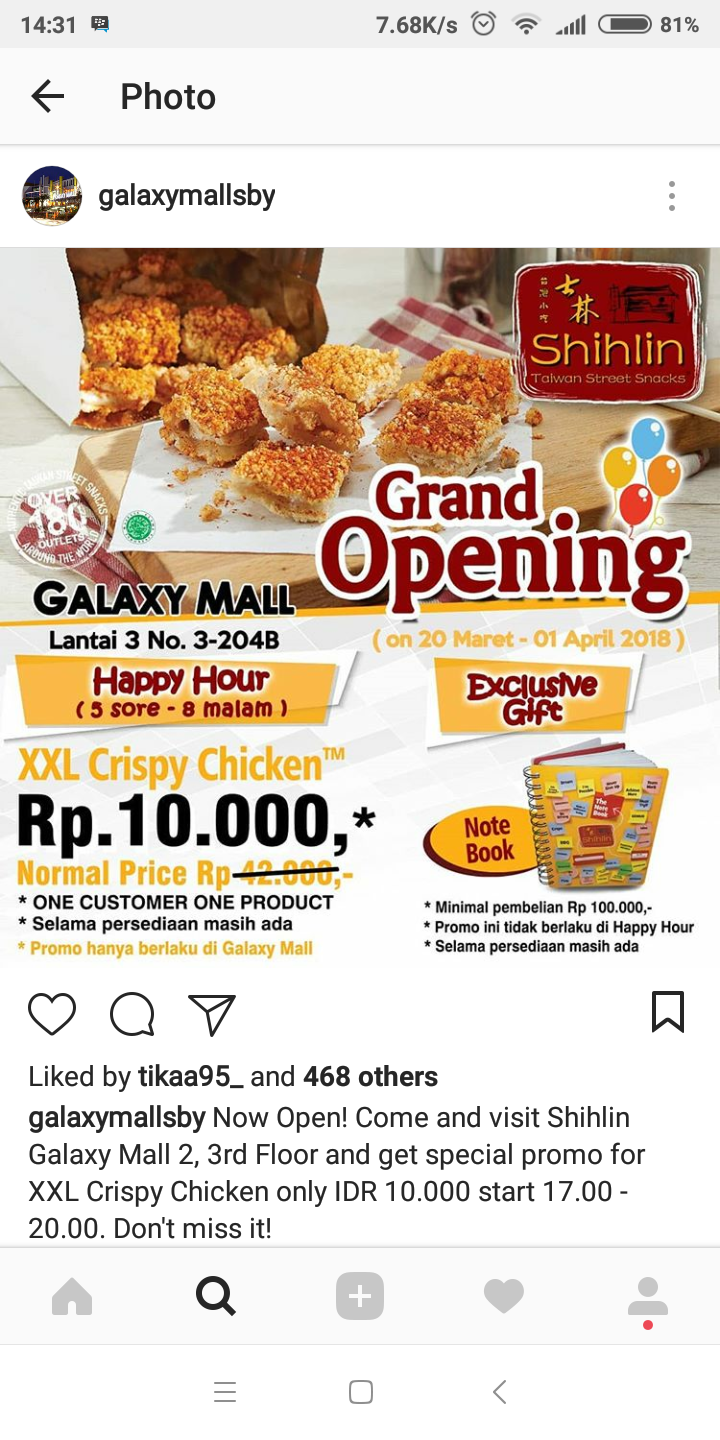Open the Activity heart tab

pyautogui.click(x=504, y=1297)
